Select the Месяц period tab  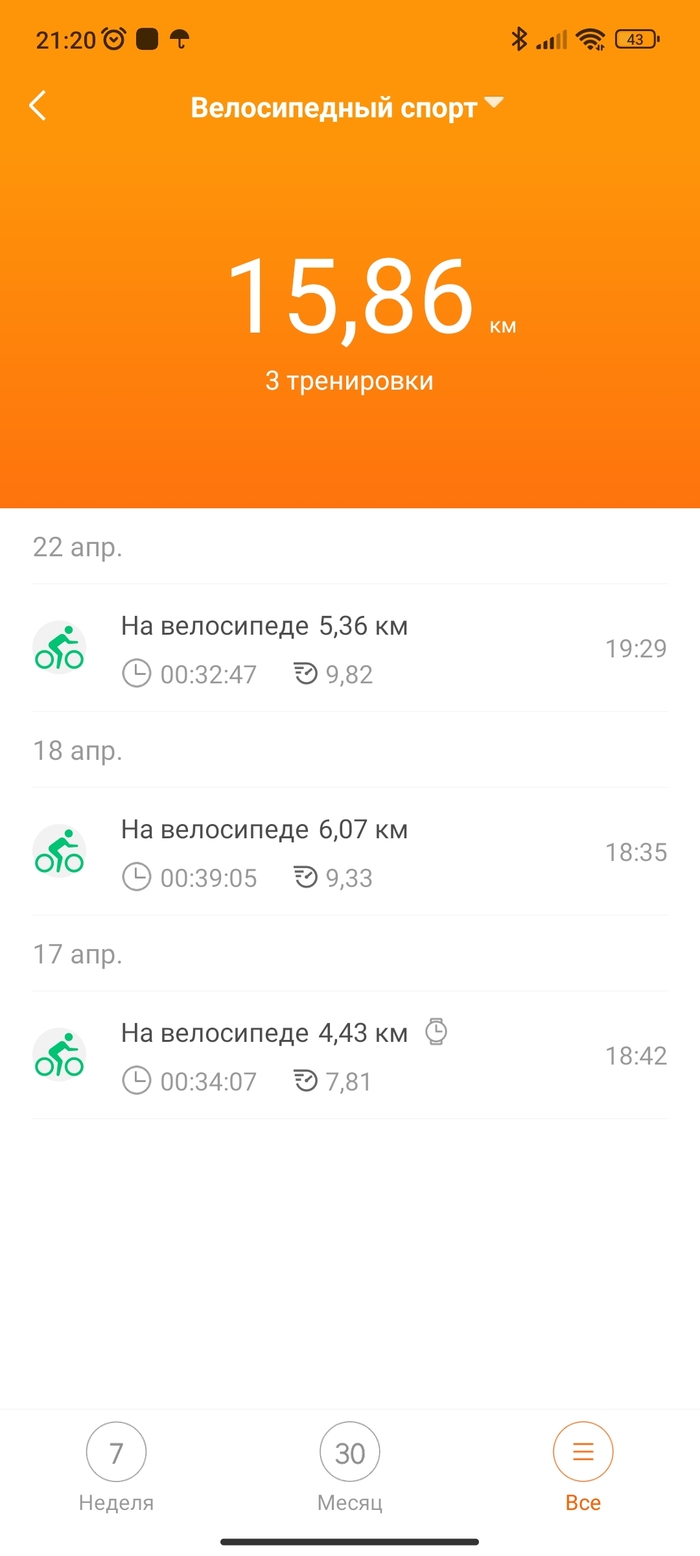350,1465
